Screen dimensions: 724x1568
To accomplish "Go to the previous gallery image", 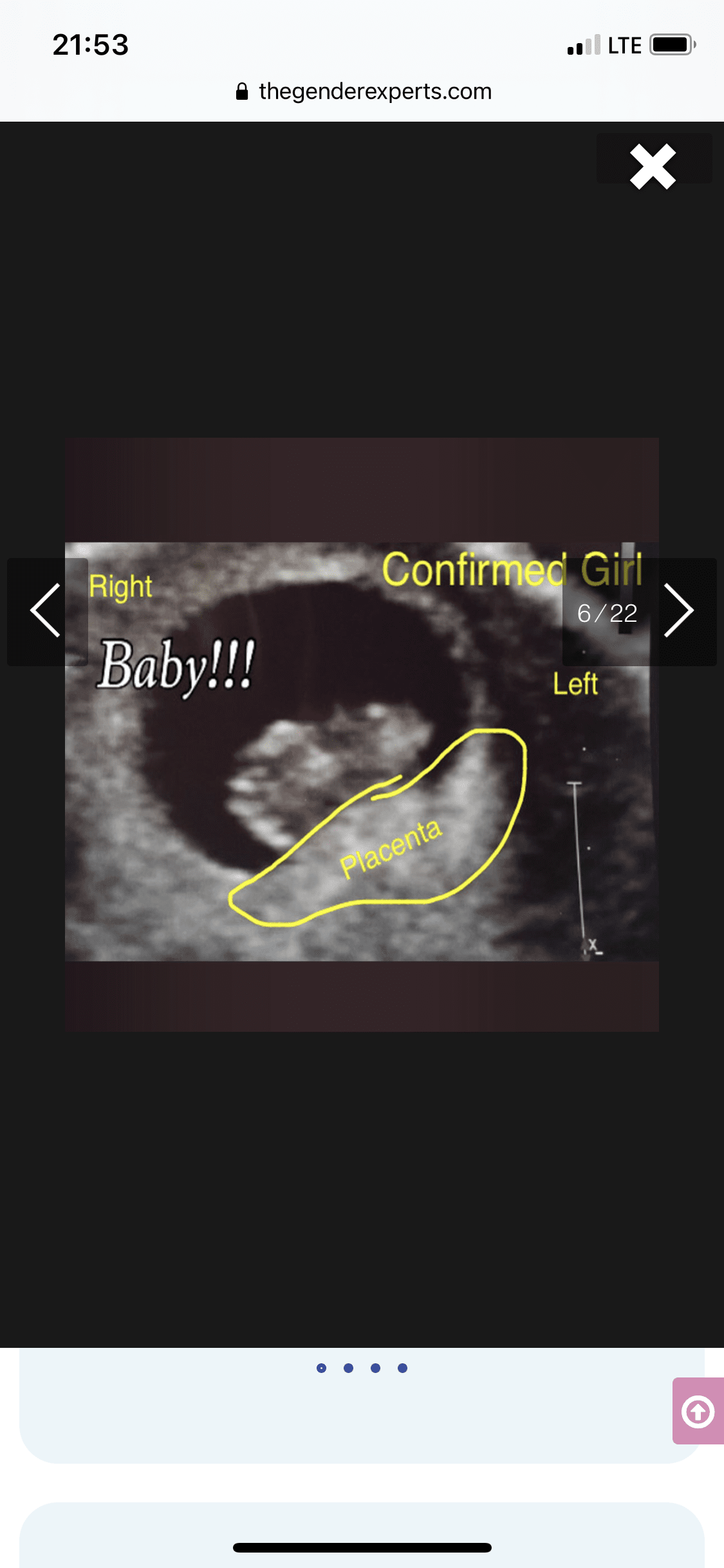I will pyautogui.click(x=46, y=610).
